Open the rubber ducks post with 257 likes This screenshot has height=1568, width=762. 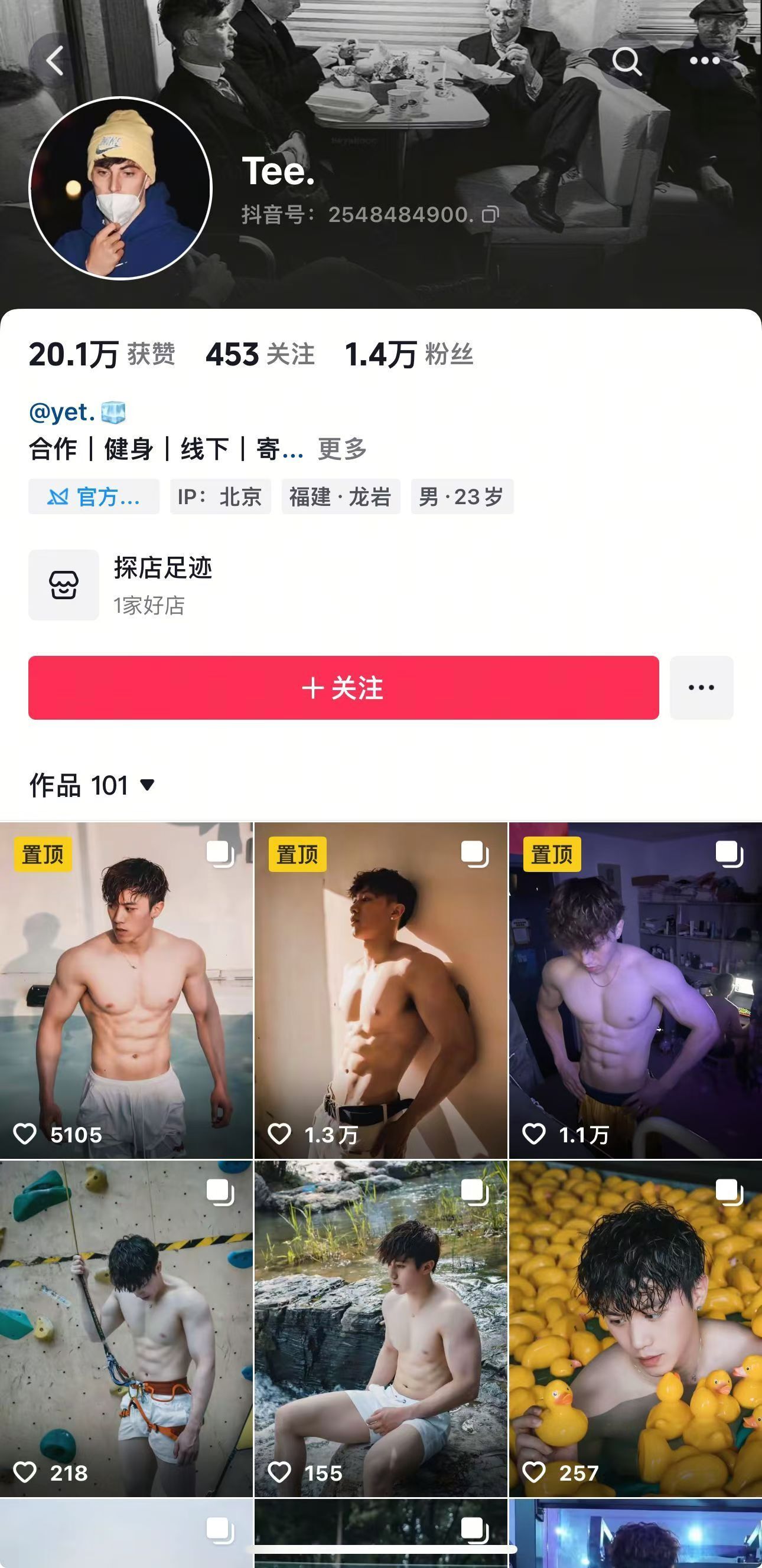pos(636,1328)
